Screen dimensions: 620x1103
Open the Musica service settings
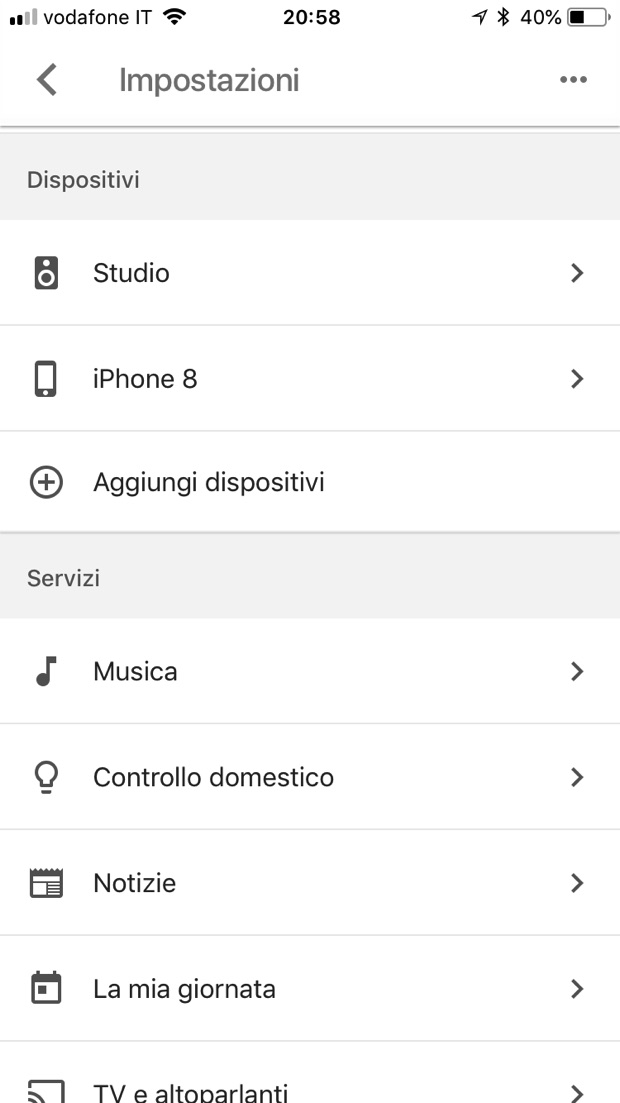coord(310,671)
